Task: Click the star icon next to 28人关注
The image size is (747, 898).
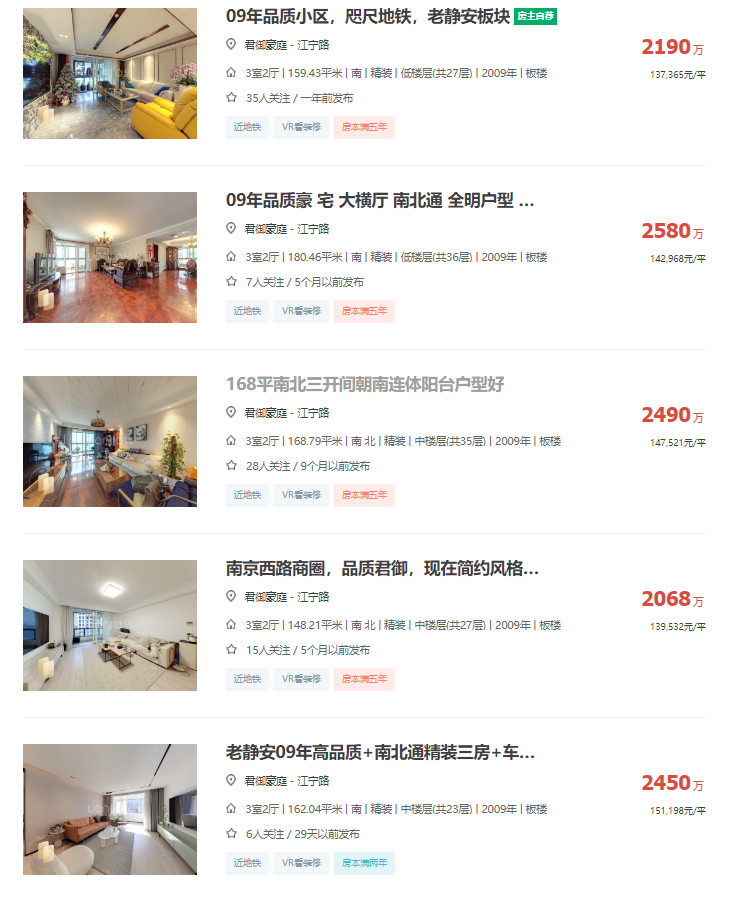Action: click(230, 464)
